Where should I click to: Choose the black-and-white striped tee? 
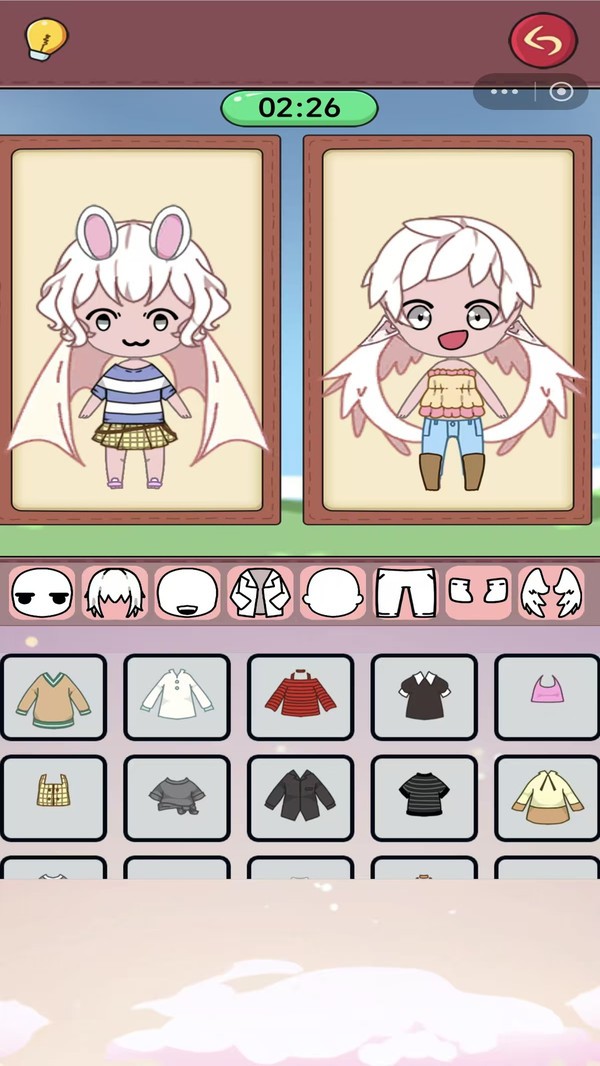coord(424,798)
